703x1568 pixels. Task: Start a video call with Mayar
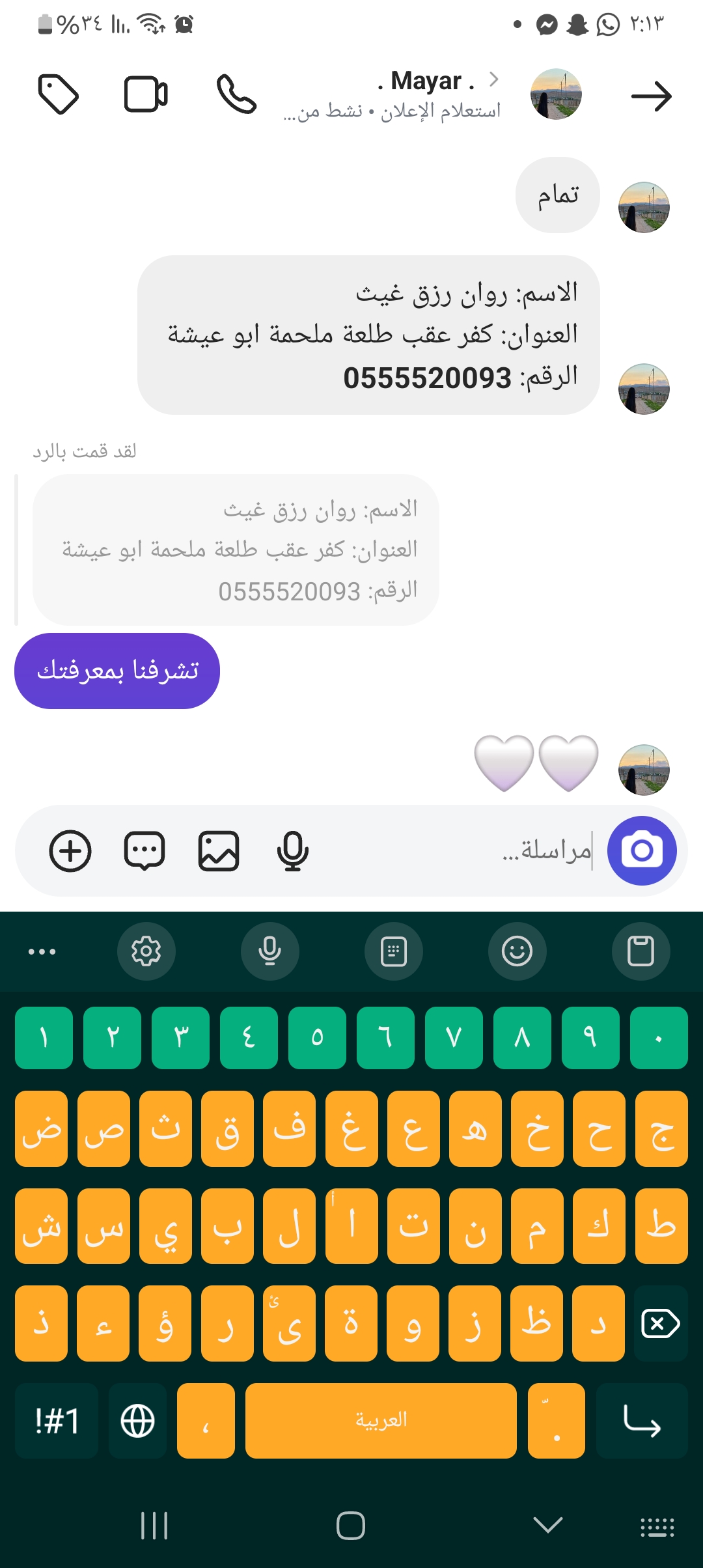[146, 95]
